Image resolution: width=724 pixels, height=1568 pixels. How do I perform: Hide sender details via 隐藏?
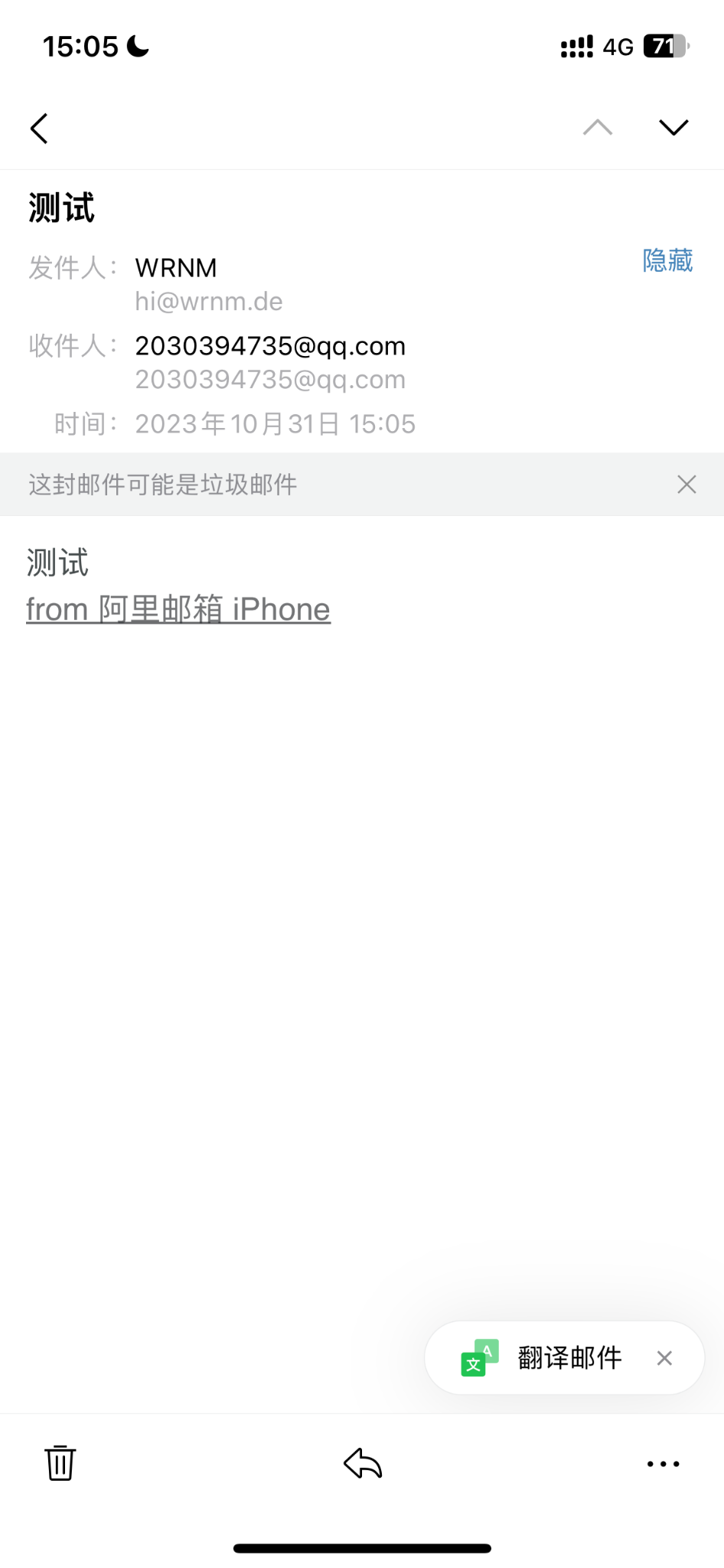[667, 261]
